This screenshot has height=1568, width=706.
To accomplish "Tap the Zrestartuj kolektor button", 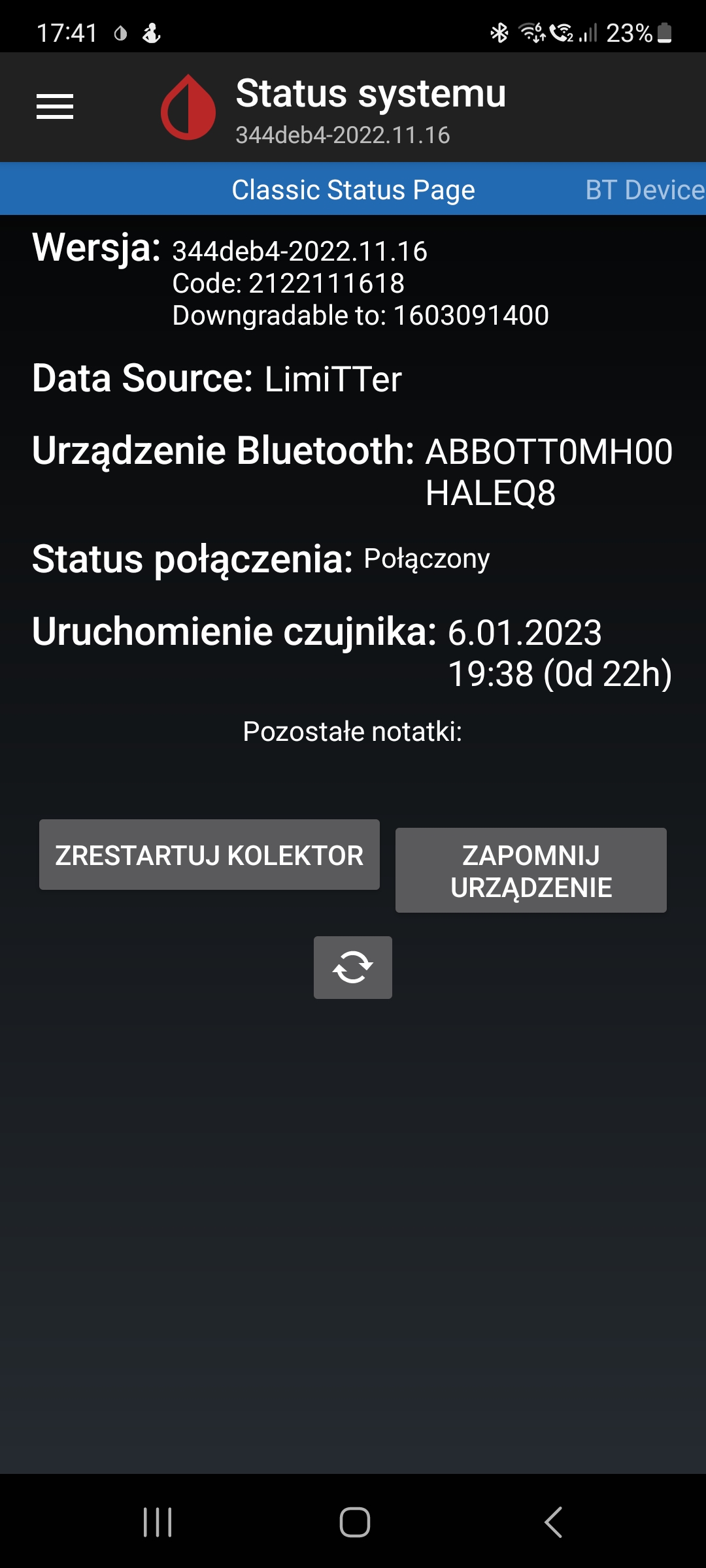I will click(x=209, y=855).
